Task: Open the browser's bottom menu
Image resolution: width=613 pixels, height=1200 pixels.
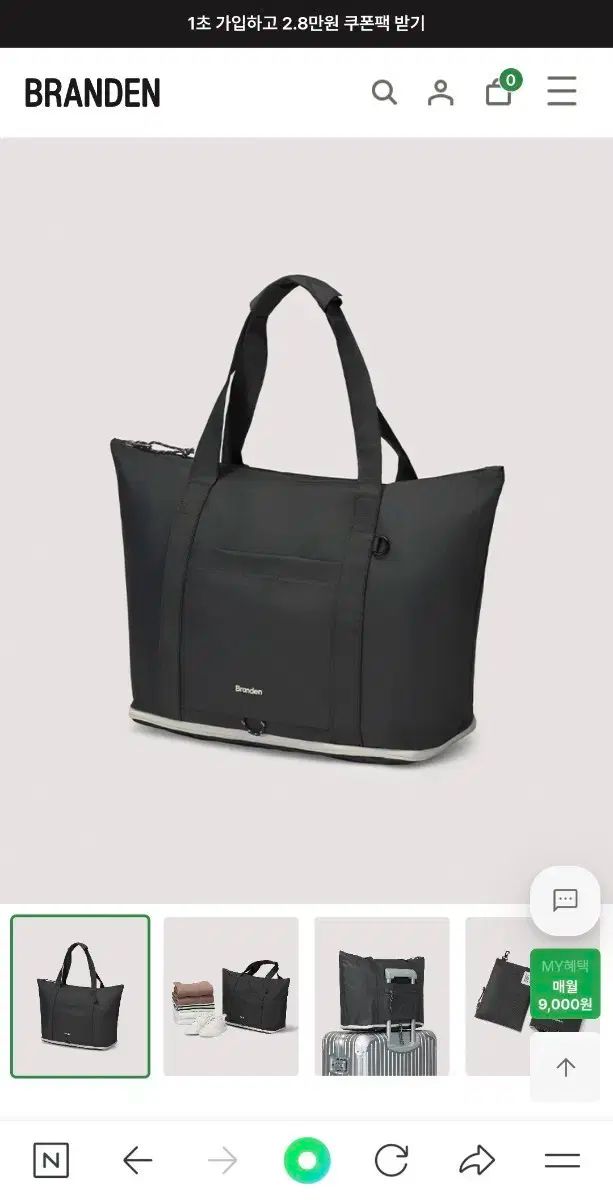Action: (x=562, y=1160)
